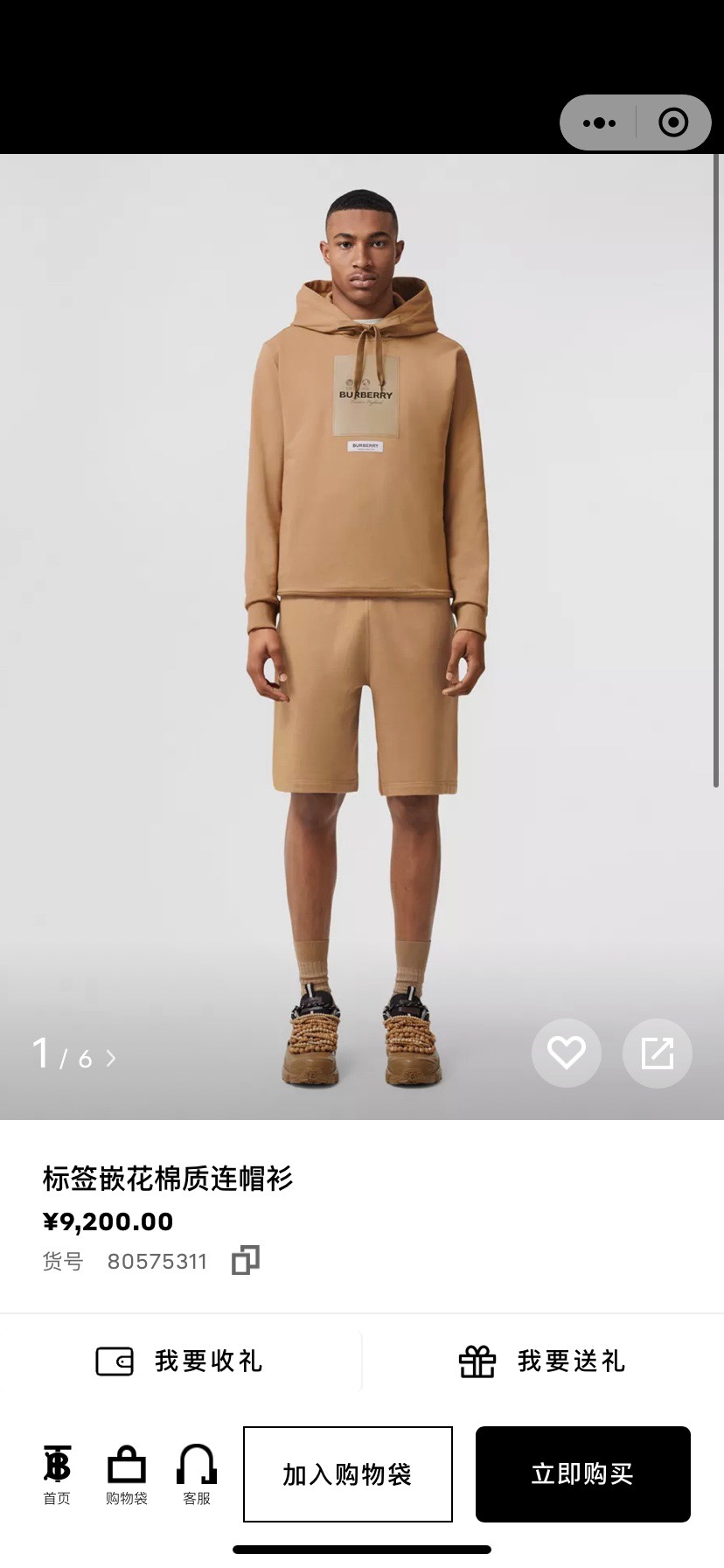
Task: Select 我要收礼 gift receiving option
Action: tap(179, 1361)
